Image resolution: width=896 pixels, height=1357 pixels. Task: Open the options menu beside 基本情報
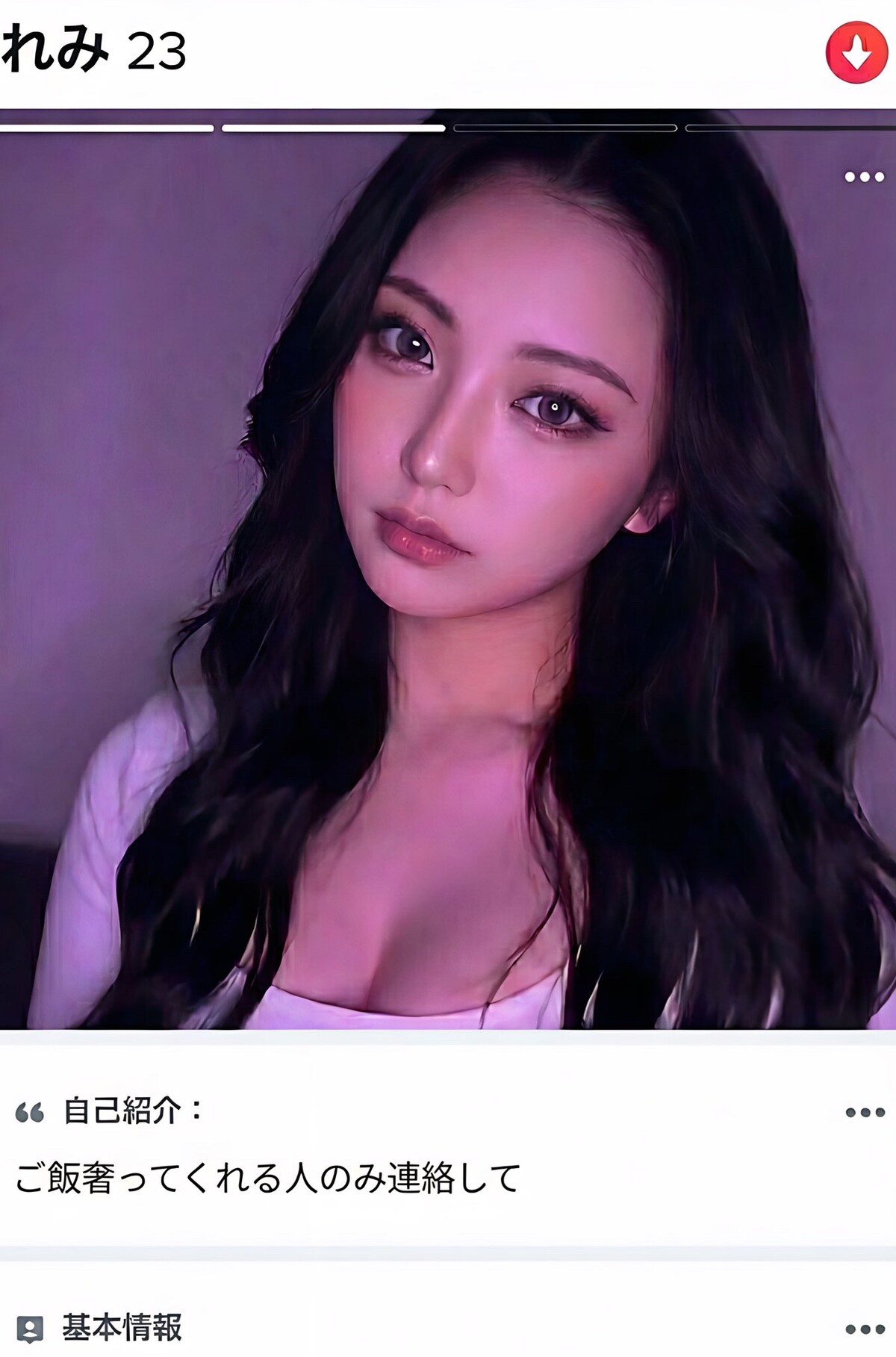tap(865, 1329)
